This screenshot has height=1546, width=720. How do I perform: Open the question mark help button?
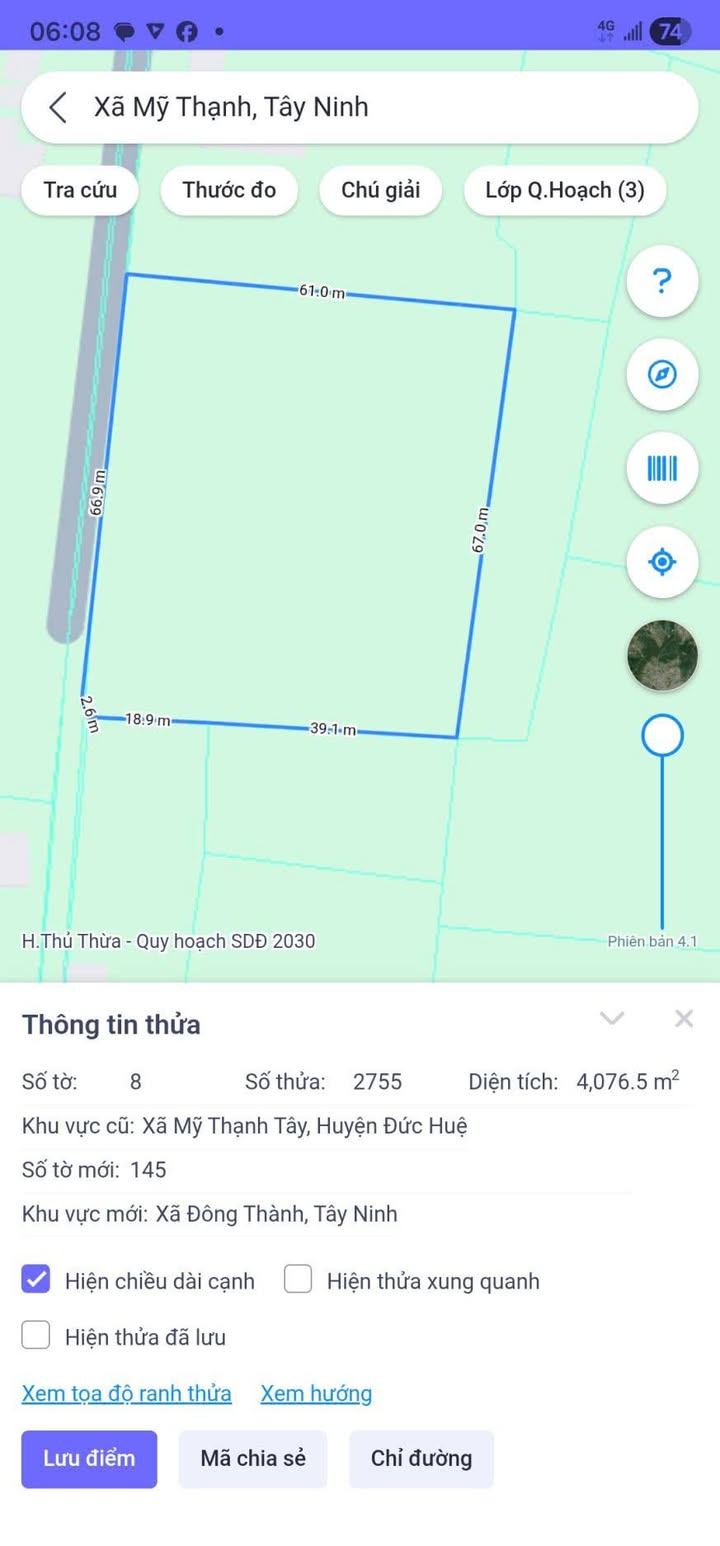[x=661, y=282]
